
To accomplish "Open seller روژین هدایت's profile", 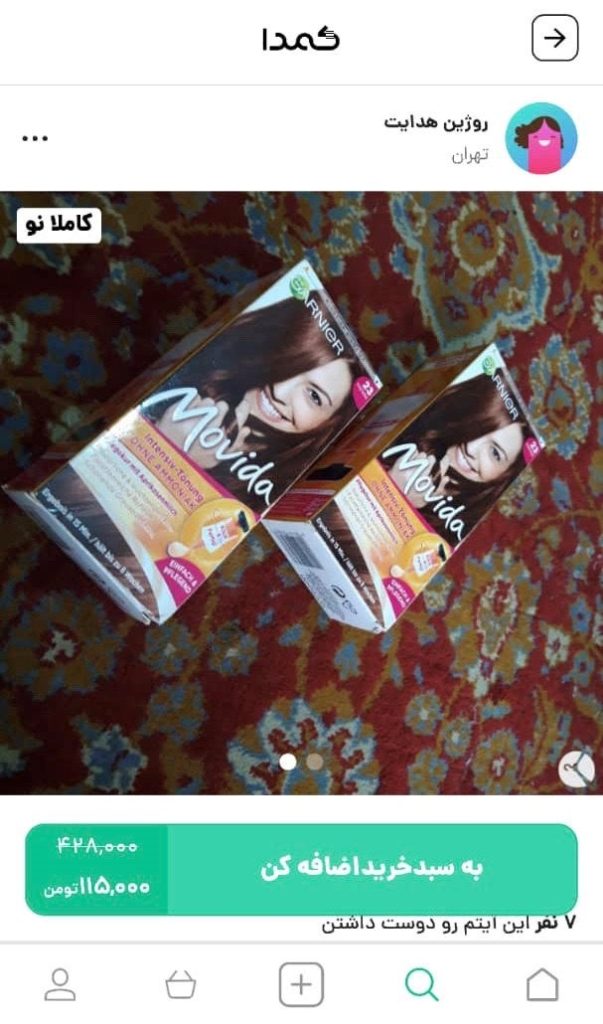I will 541,138.
